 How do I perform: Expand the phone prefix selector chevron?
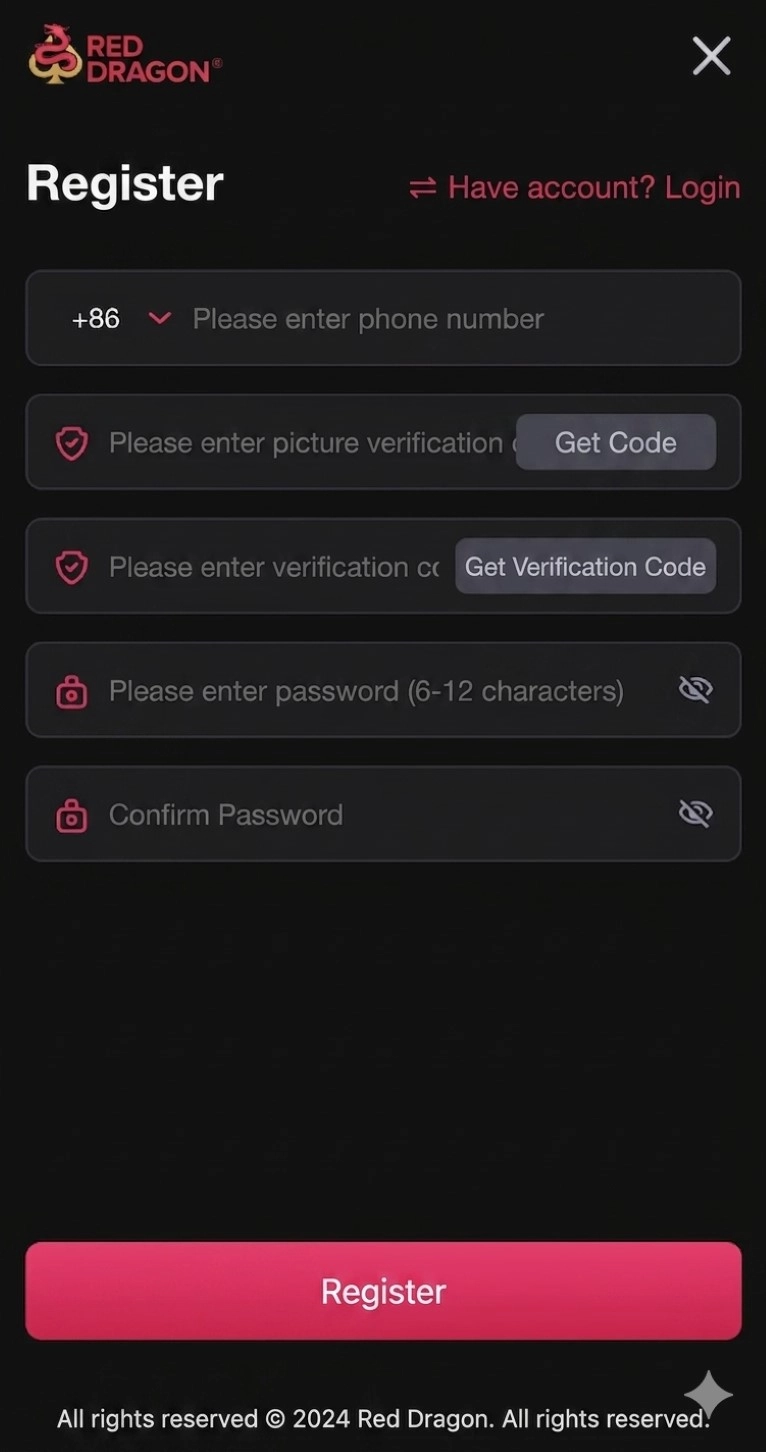[159, 318]
